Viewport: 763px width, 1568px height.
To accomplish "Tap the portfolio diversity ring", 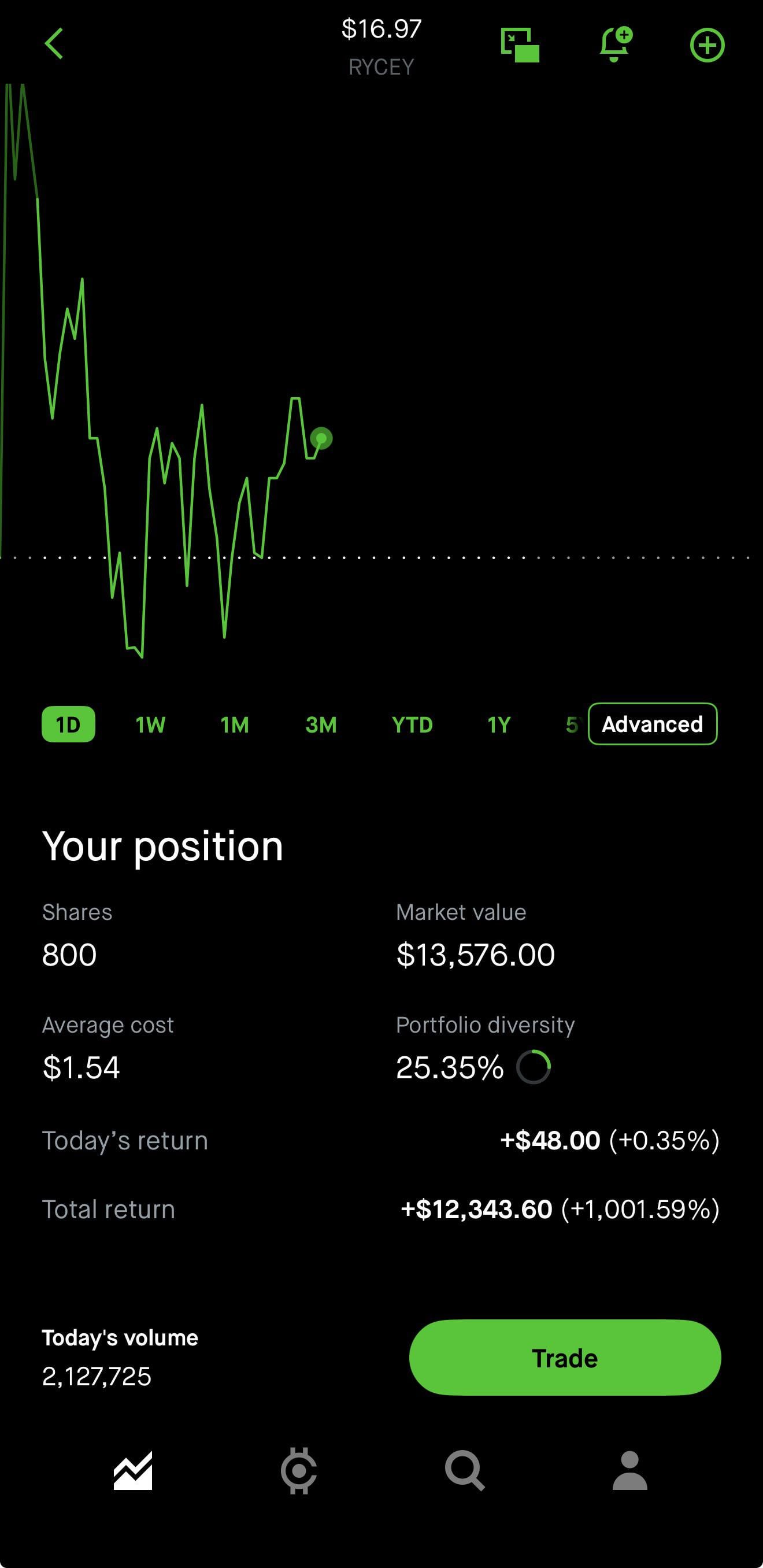I will (534, 1066).
